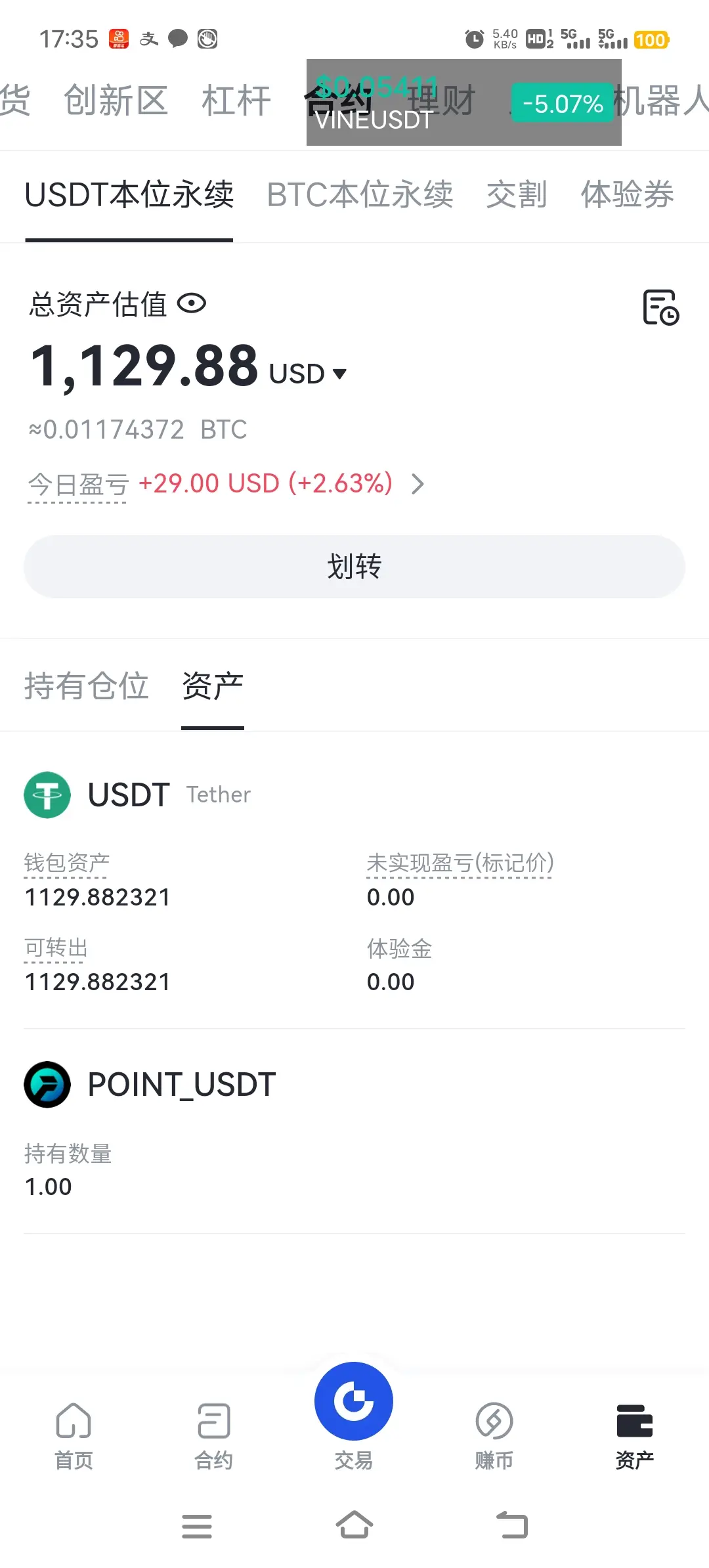Select the BTC本位永续 tab
Screen dimensions: 709x1568
(x=360, y=194)
